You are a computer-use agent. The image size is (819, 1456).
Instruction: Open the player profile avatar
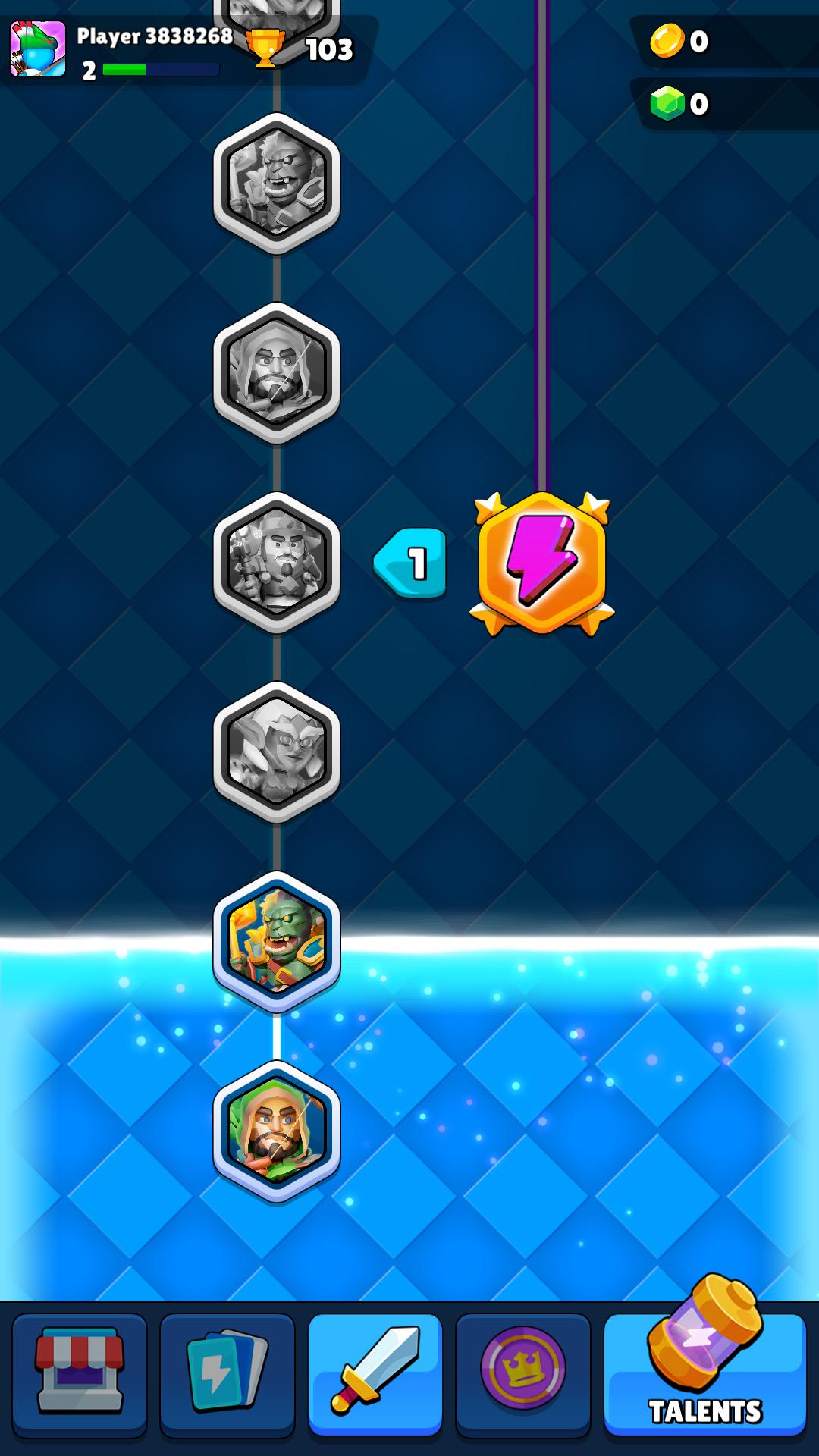pyautogui.click(x=38, y=49)
